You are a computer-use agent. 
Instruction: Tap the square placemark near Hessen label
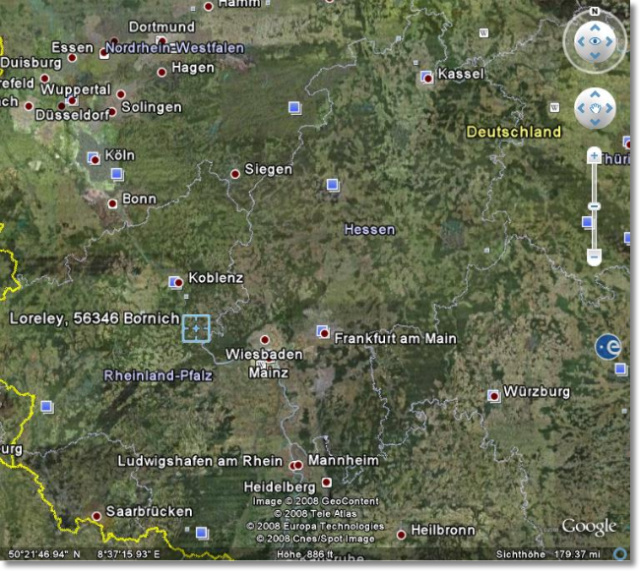(333, 185)
